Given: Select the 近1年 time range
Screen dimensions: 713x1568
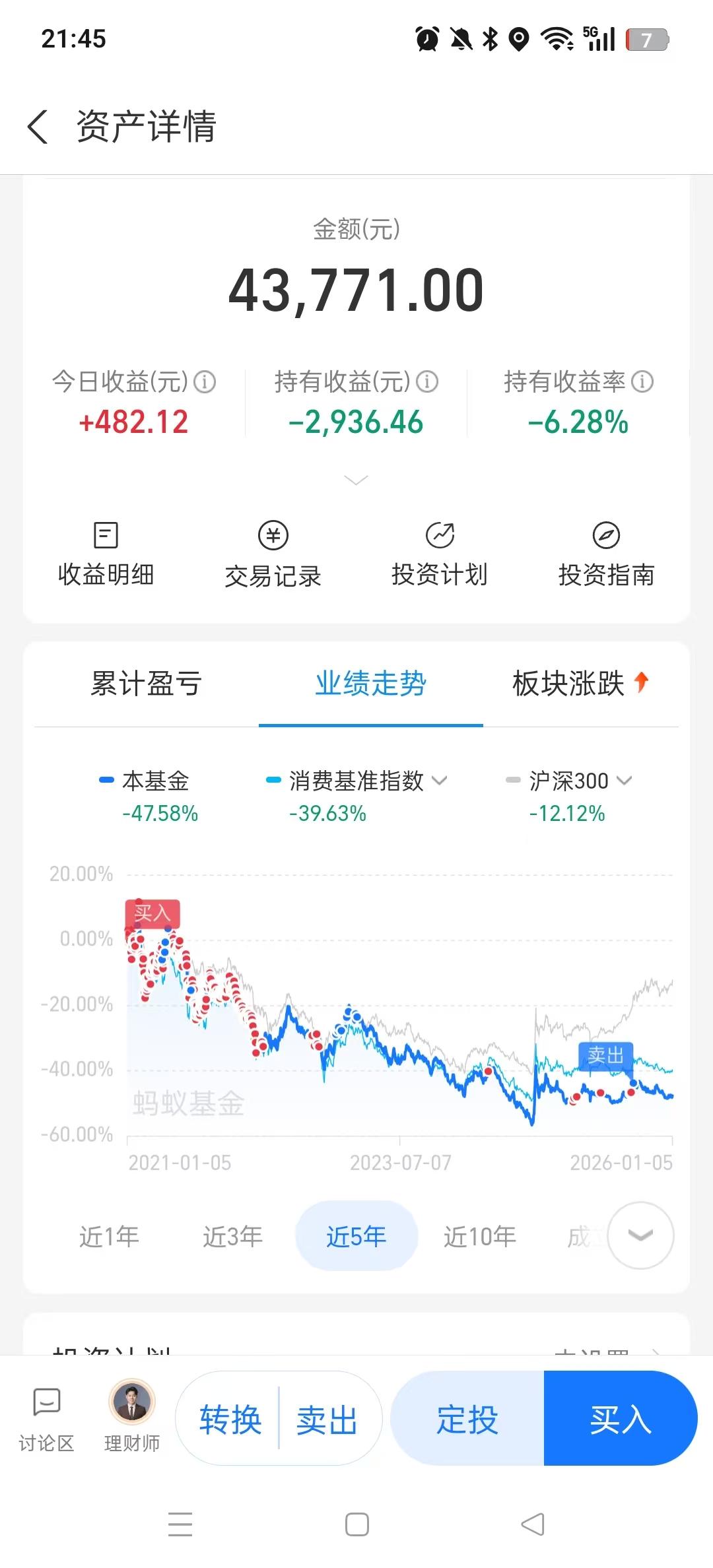Looking at the screenshot, I should click(x=110, y=1237).
